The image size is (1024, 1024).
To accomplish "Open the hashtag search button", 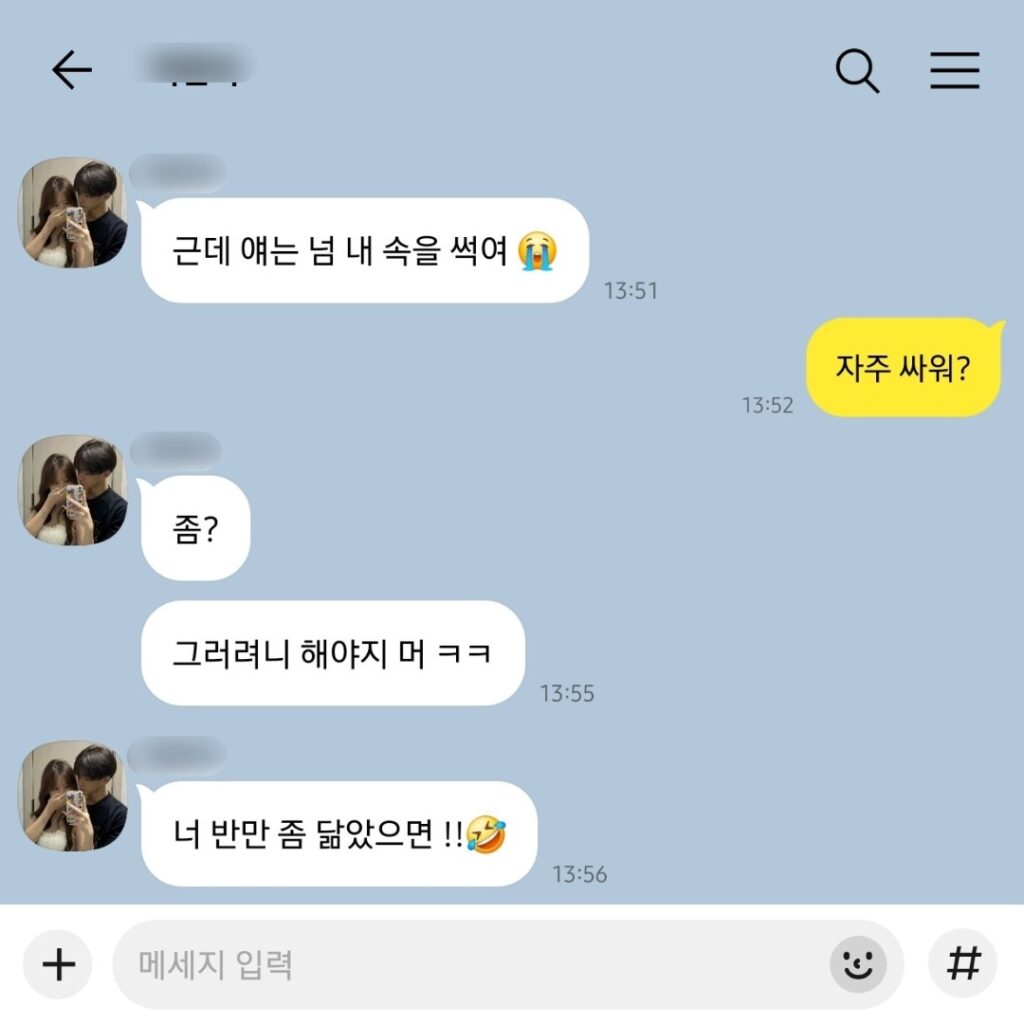I will 962,965.
